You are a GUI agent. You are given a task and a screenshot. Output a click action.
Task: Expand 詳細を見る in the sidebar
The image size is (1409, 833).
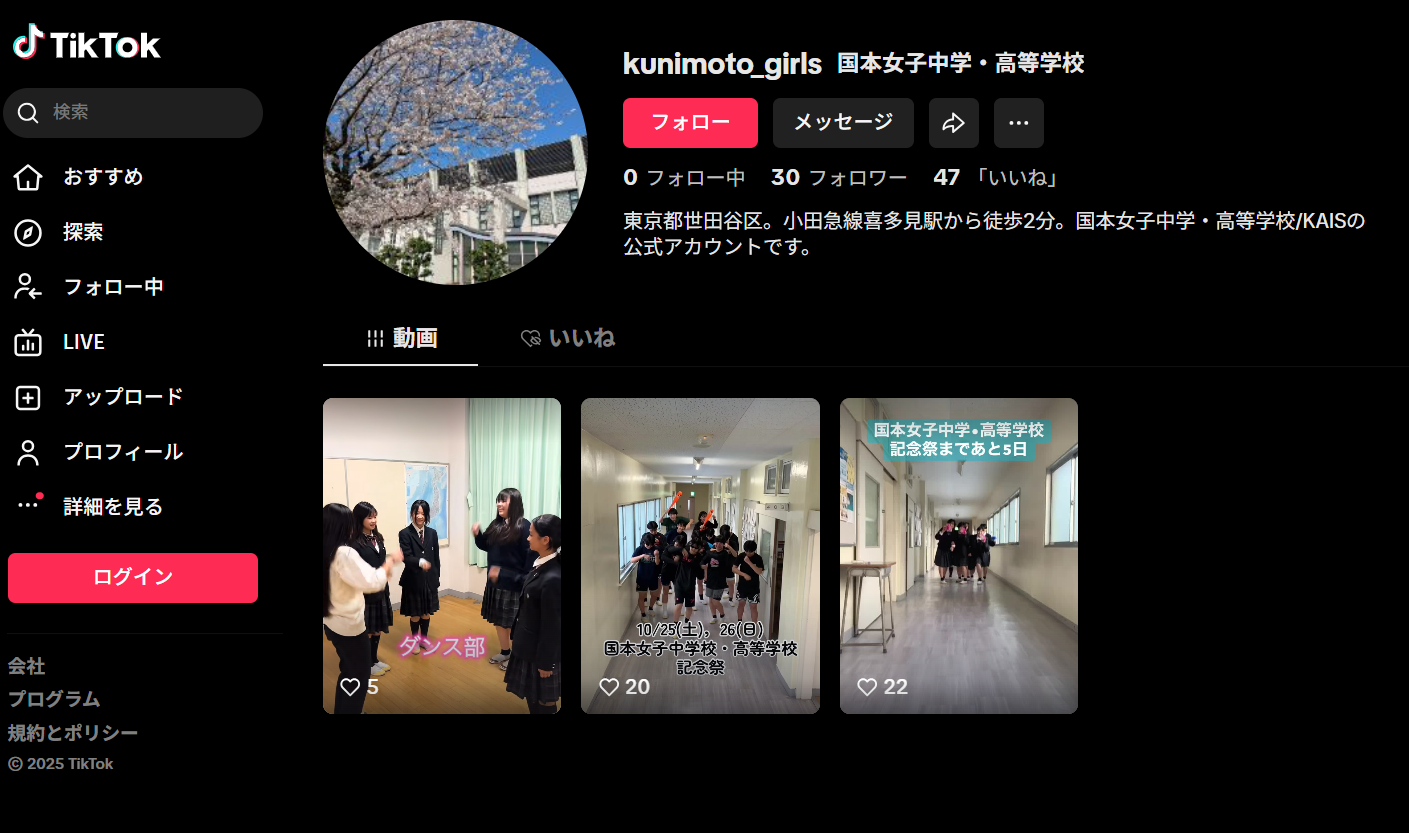113,507
